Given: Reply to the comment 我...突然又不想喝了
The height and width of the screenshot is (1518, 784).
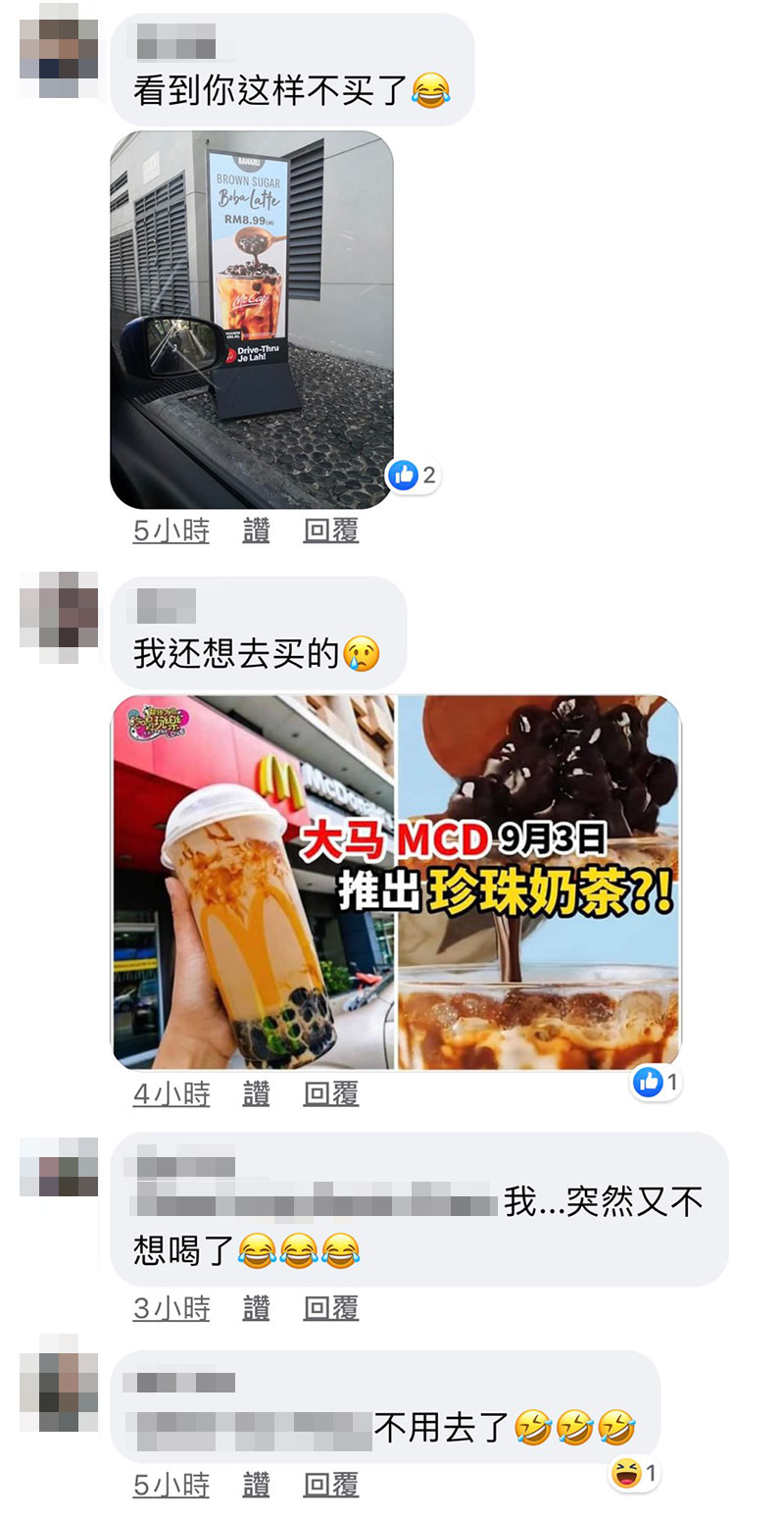Looking at the screenshot, I should 331,1308.
